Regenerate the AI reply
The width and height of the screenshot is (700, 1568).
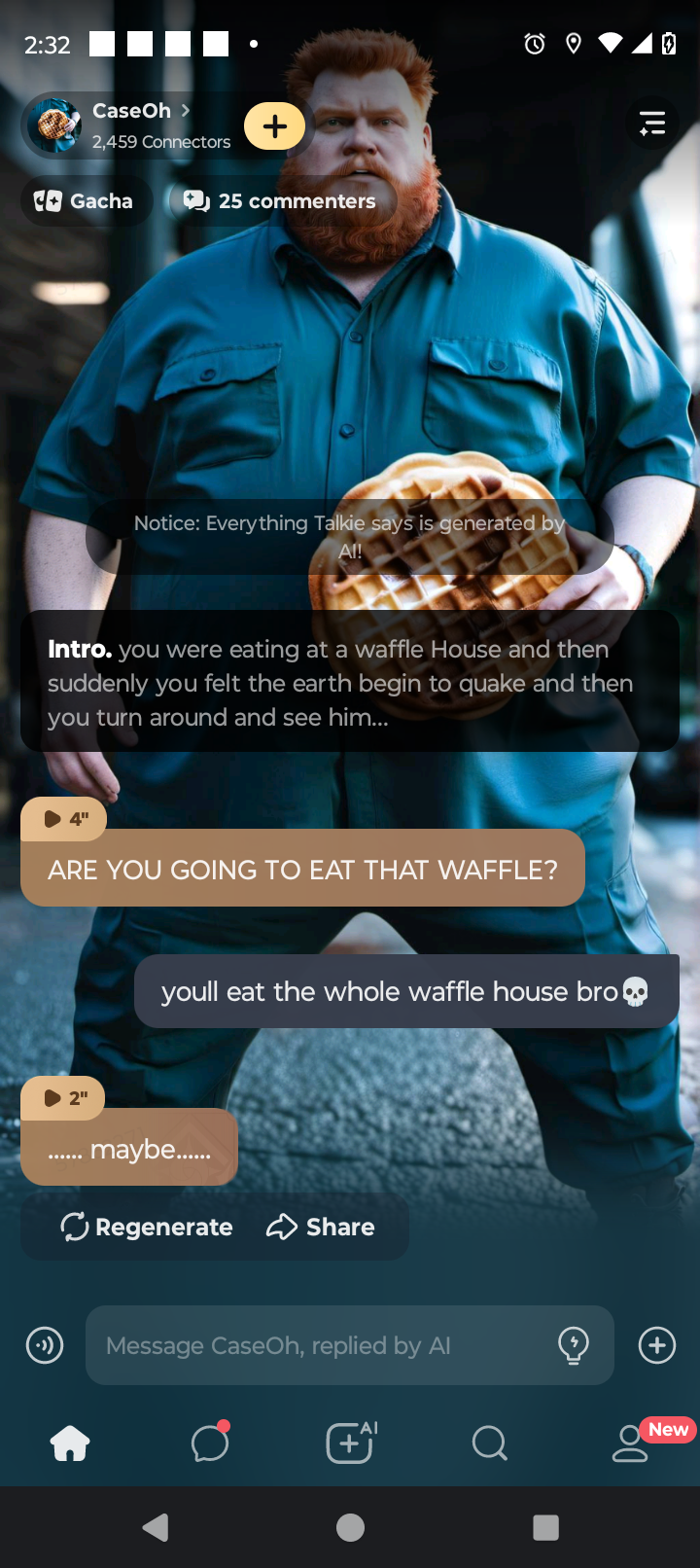click(147, 1228)
